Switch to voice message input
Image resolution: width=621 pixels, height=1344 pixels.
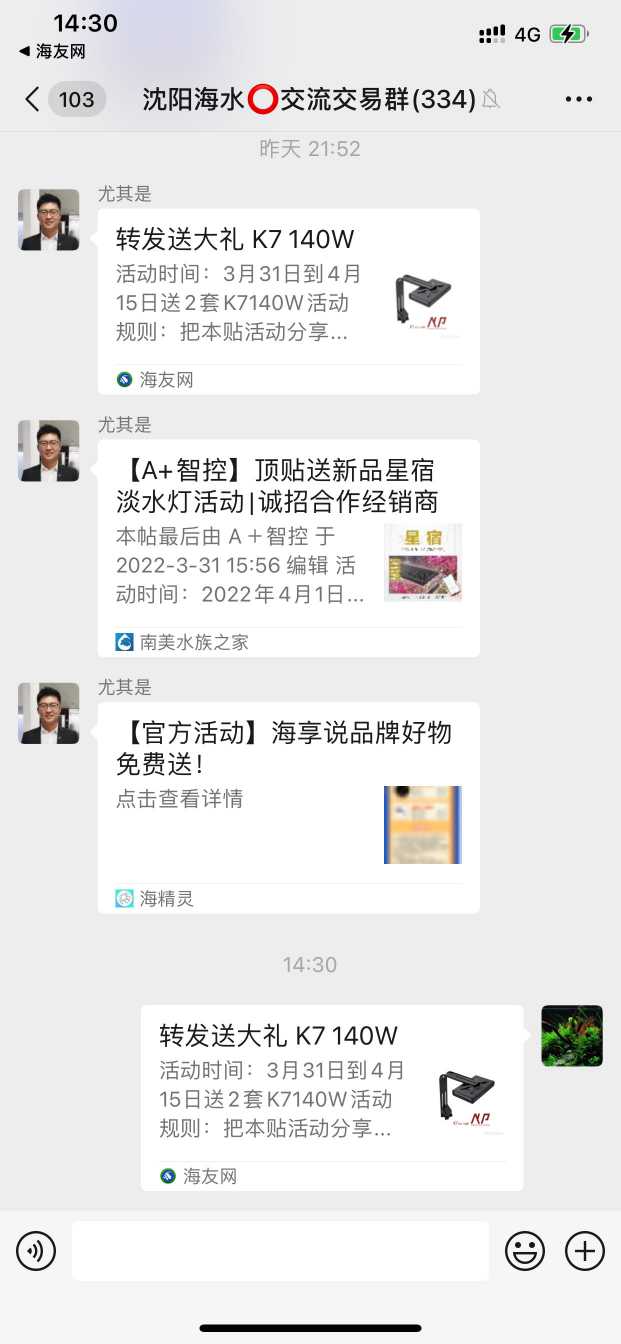36,1251
